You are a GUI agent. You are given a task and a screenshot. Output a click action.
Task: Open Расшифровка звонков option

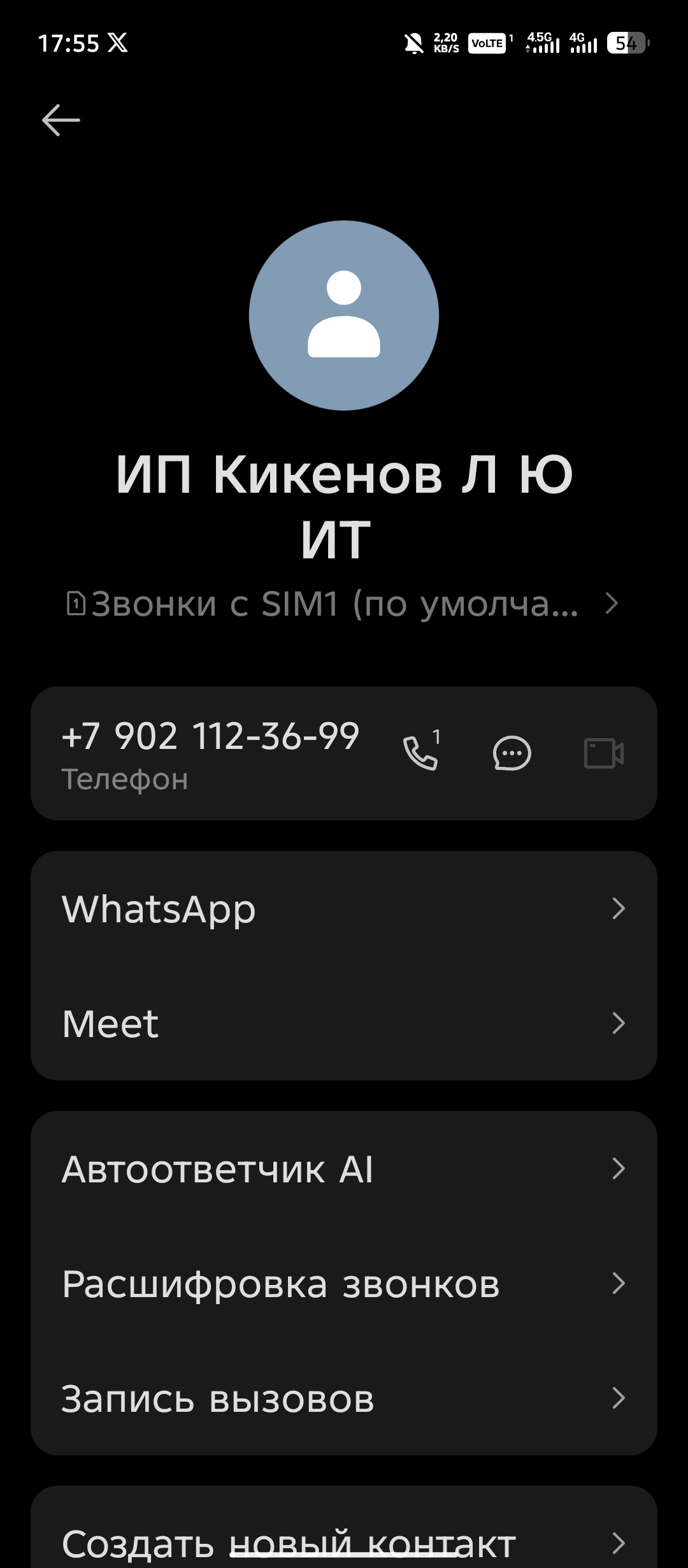[344, 1283]
